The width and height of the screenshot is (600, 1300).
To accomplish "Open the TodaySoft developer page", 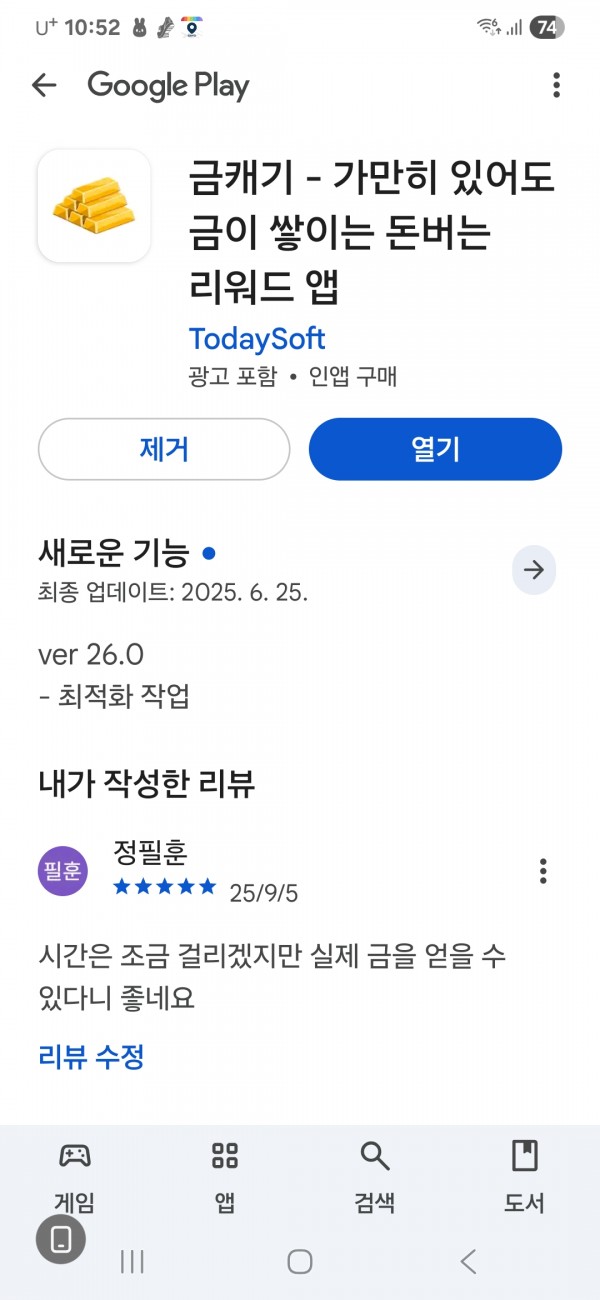I will tap(257, 339).
